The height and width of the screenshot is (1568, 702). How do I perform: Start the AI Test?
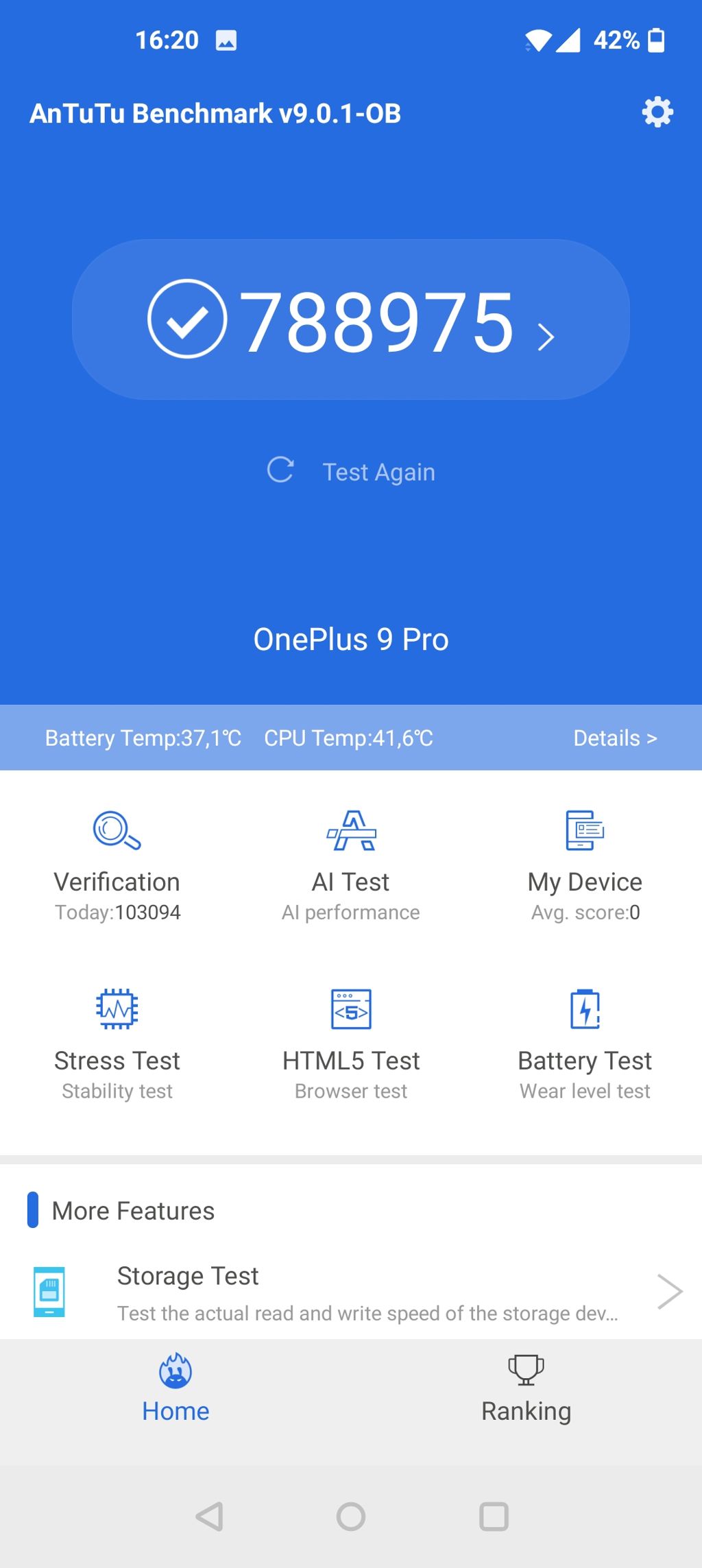(x=351, y=864)
